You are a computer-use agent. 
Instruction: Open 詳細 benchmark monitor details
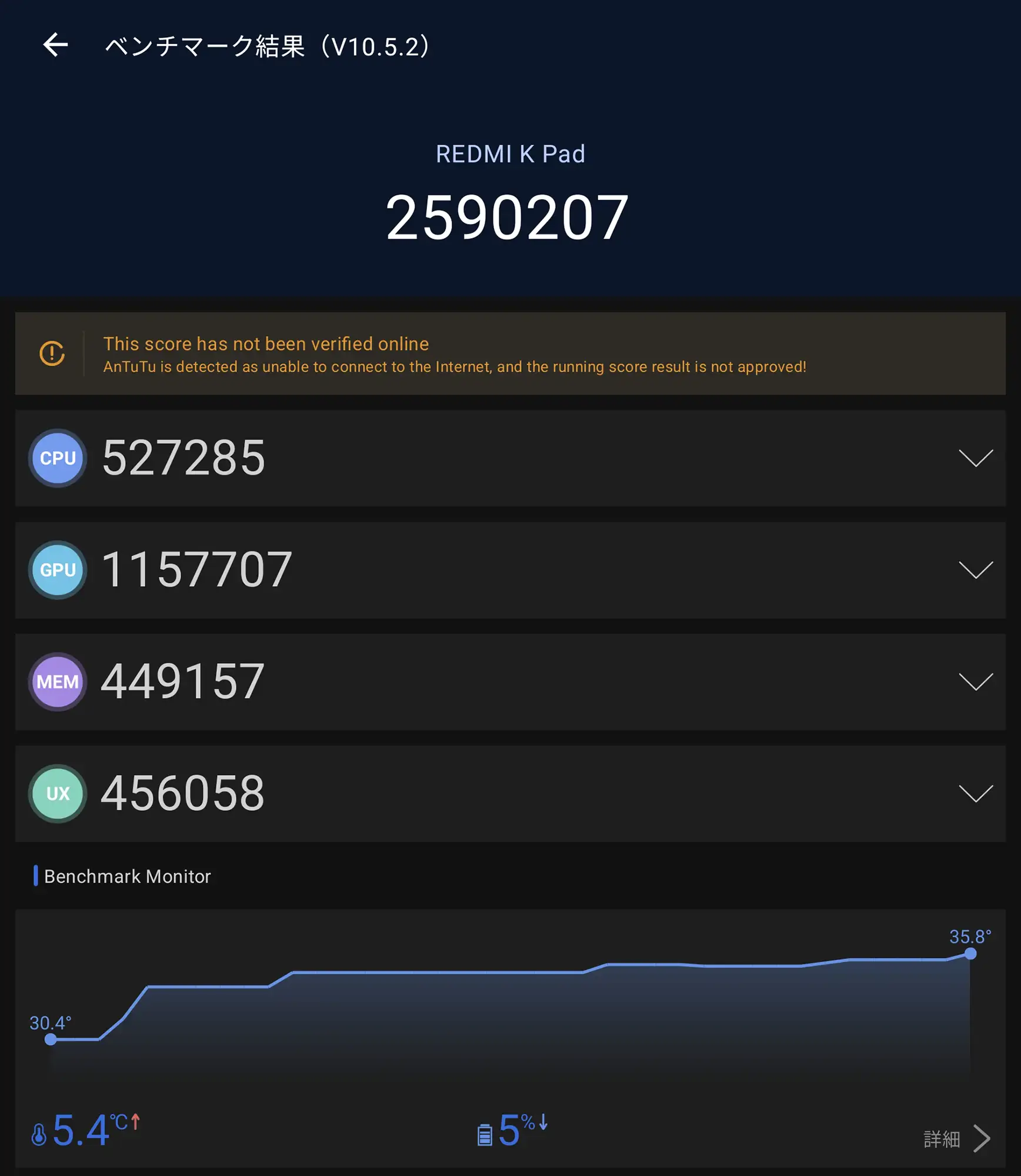[x=956, y=1139]
